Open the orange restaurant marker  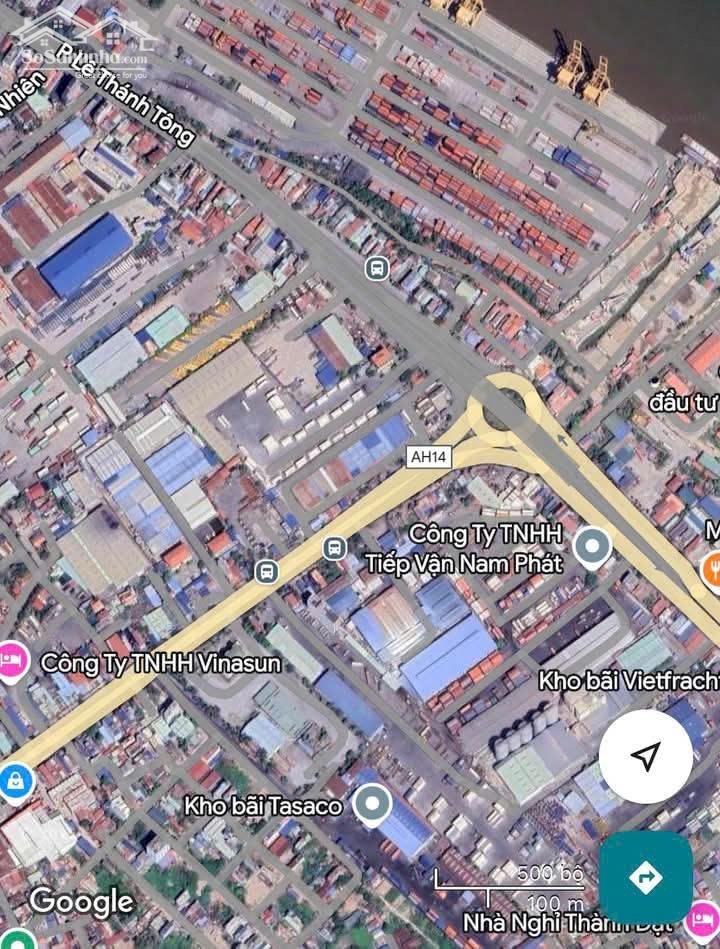point(713,570)
